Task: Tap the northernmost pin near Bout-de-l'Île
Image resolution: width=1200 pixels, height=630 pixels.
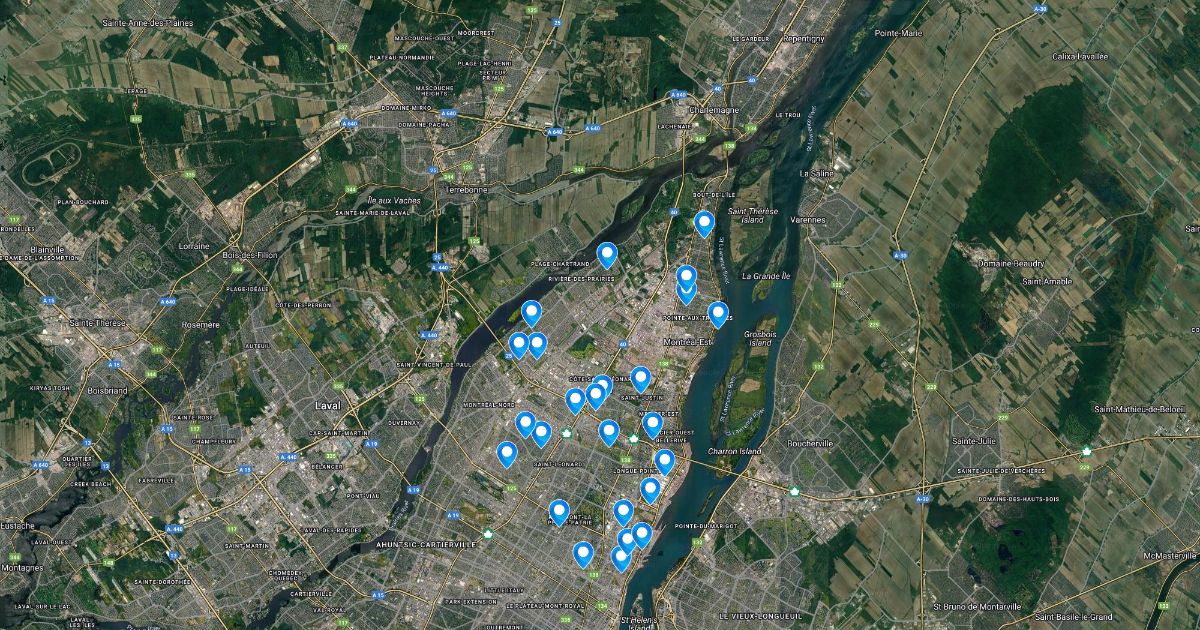Action: [x=704, y=223]
